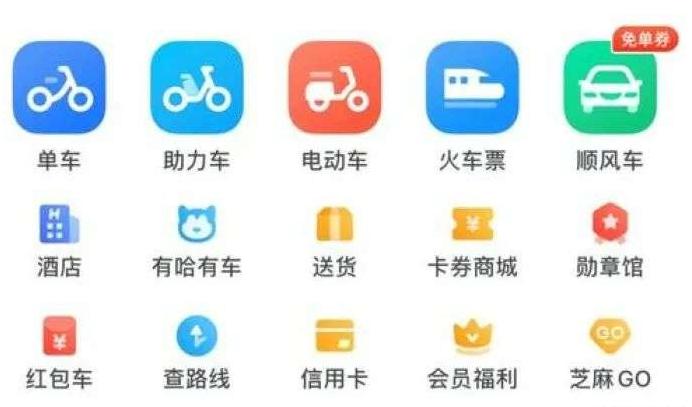Open the 酒店 hotel booking
The width and height of the screenshot is (692, 407).
59,224
